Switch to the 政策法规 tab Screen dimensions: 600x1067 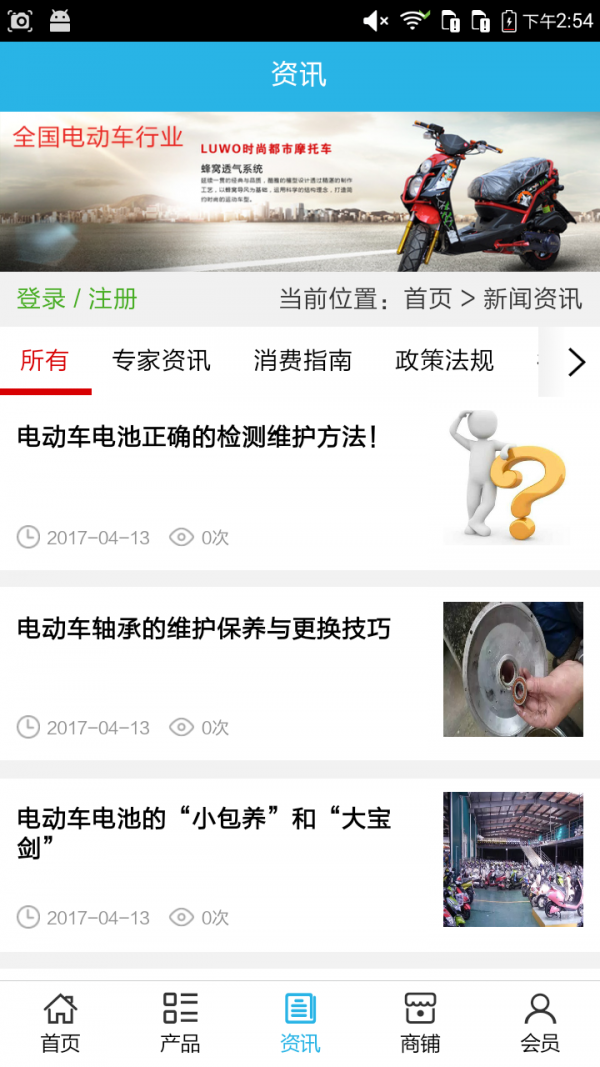(x=444, y=361)
